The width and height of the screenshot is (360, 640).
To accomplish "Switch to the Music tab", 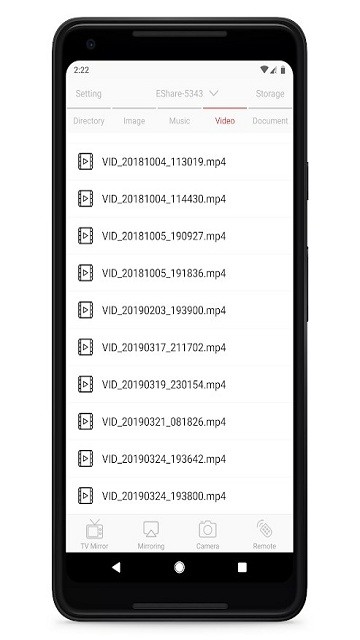I will [x=179, y=121].
